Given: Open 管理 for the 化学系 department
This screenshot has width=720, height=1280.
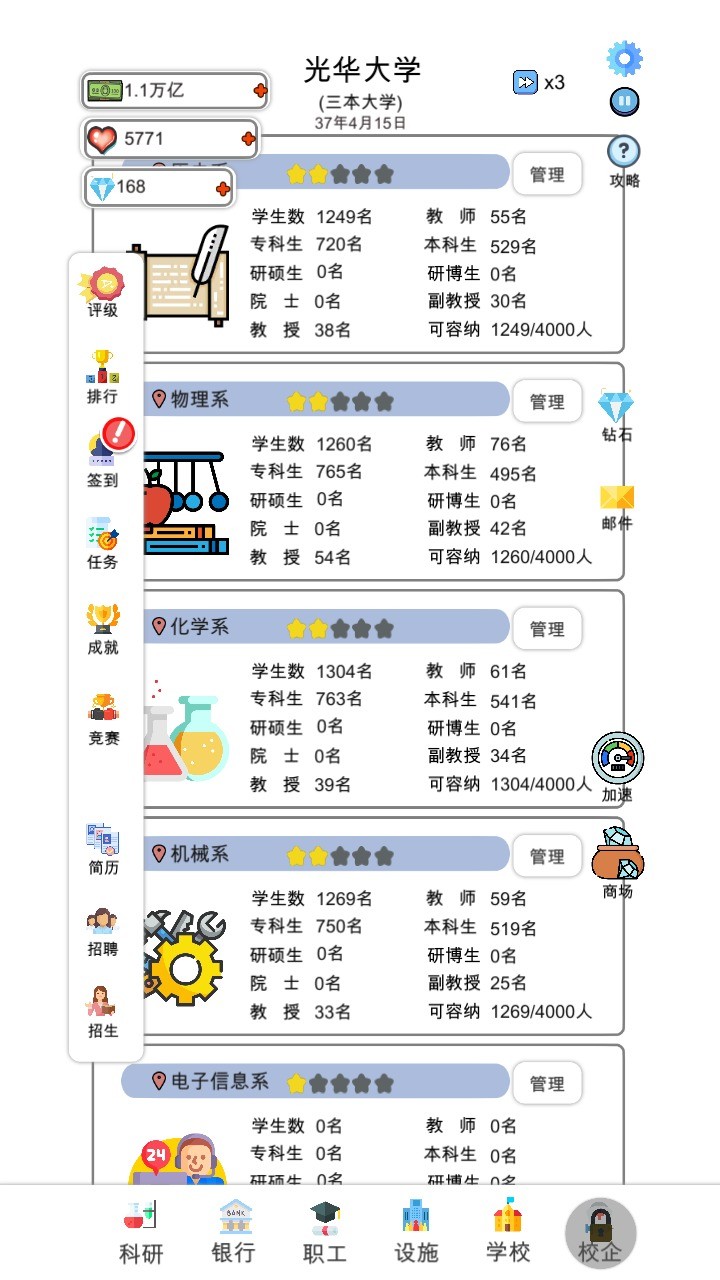Looking at the screenshot, I should pyautogui.click(x=547, y=628).
